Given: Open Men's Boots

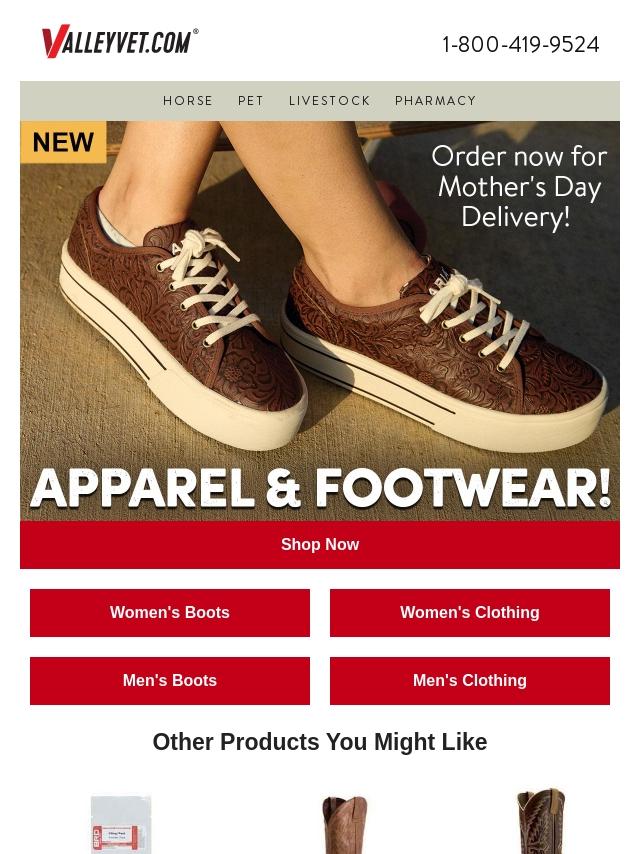Looking at the screenshot, I should coord(170,681).
